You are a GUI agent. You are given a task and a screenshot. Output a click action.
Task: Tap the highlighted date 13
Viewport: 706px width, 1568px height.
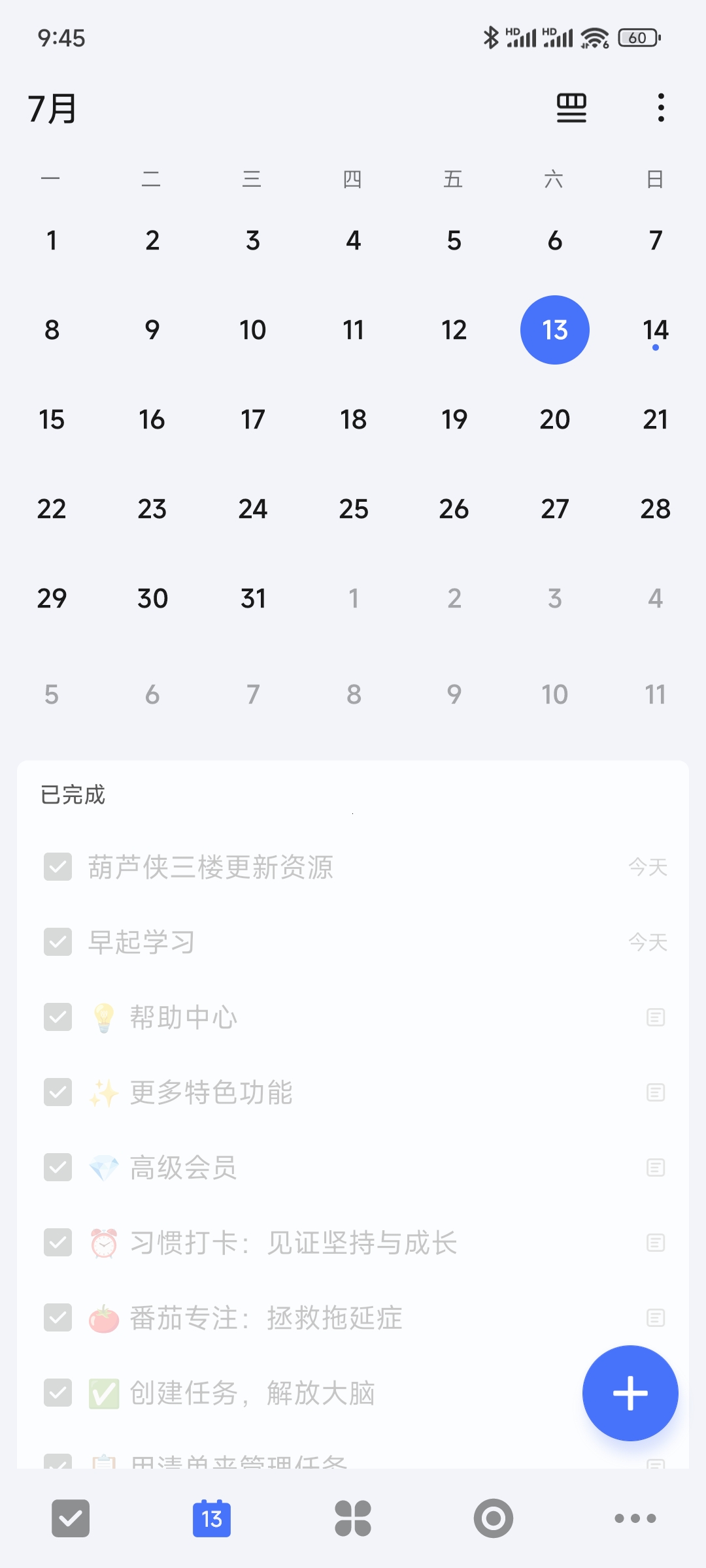[554, 331]
